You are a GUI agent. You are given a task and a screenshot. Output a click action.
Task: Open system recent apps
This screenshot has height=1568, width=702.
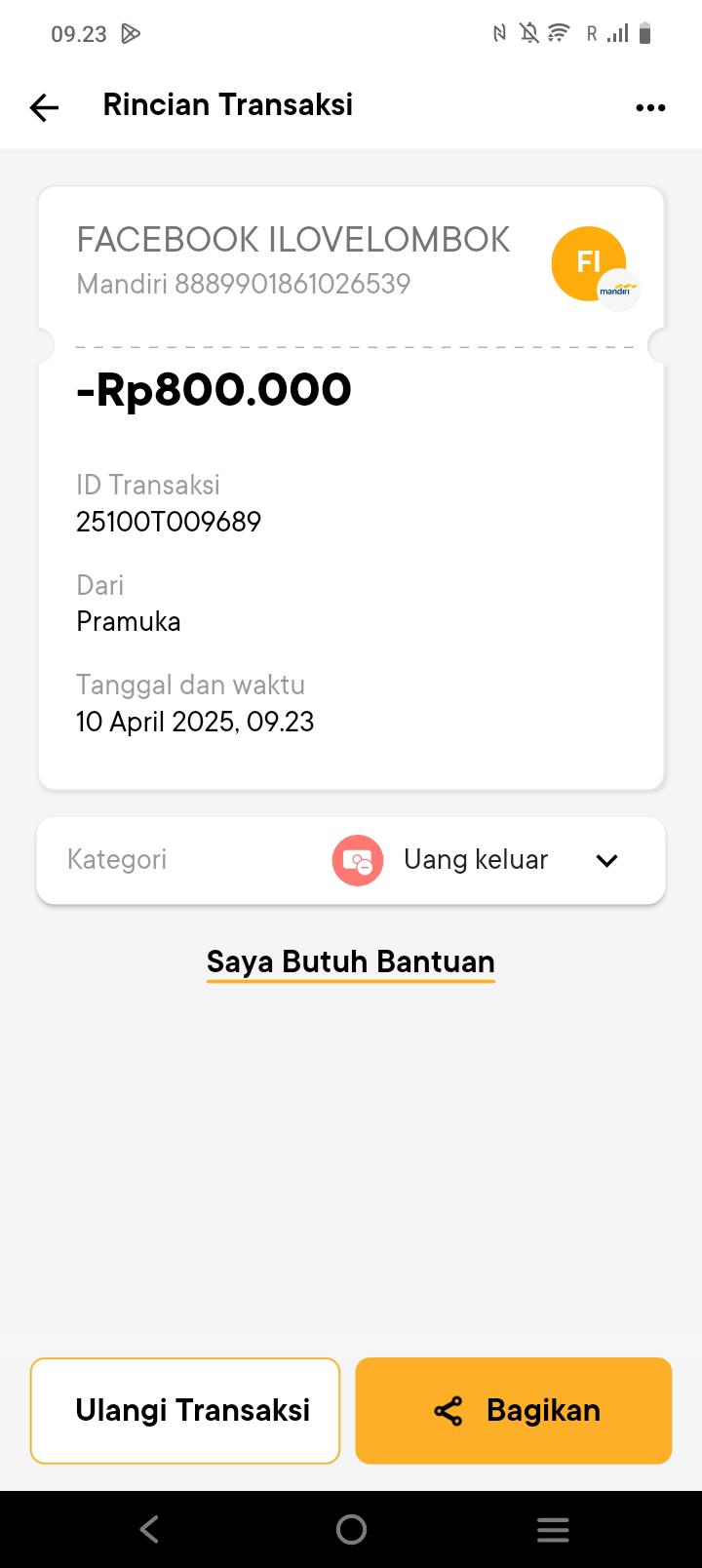point(553,1529)
